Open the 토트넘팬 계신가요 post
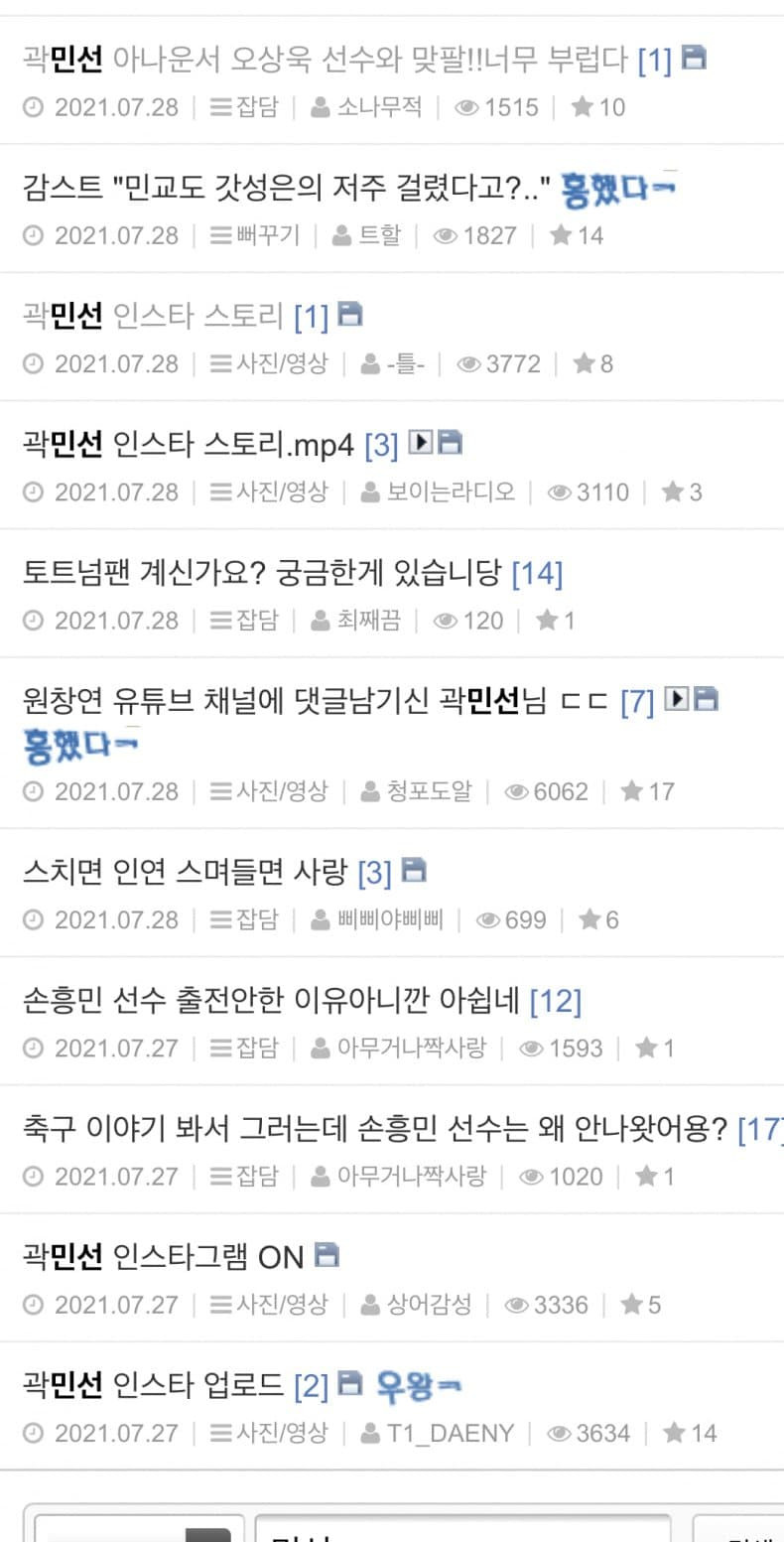The width and height of the screenshot is (784, 1542). click(x=264, y=573)
